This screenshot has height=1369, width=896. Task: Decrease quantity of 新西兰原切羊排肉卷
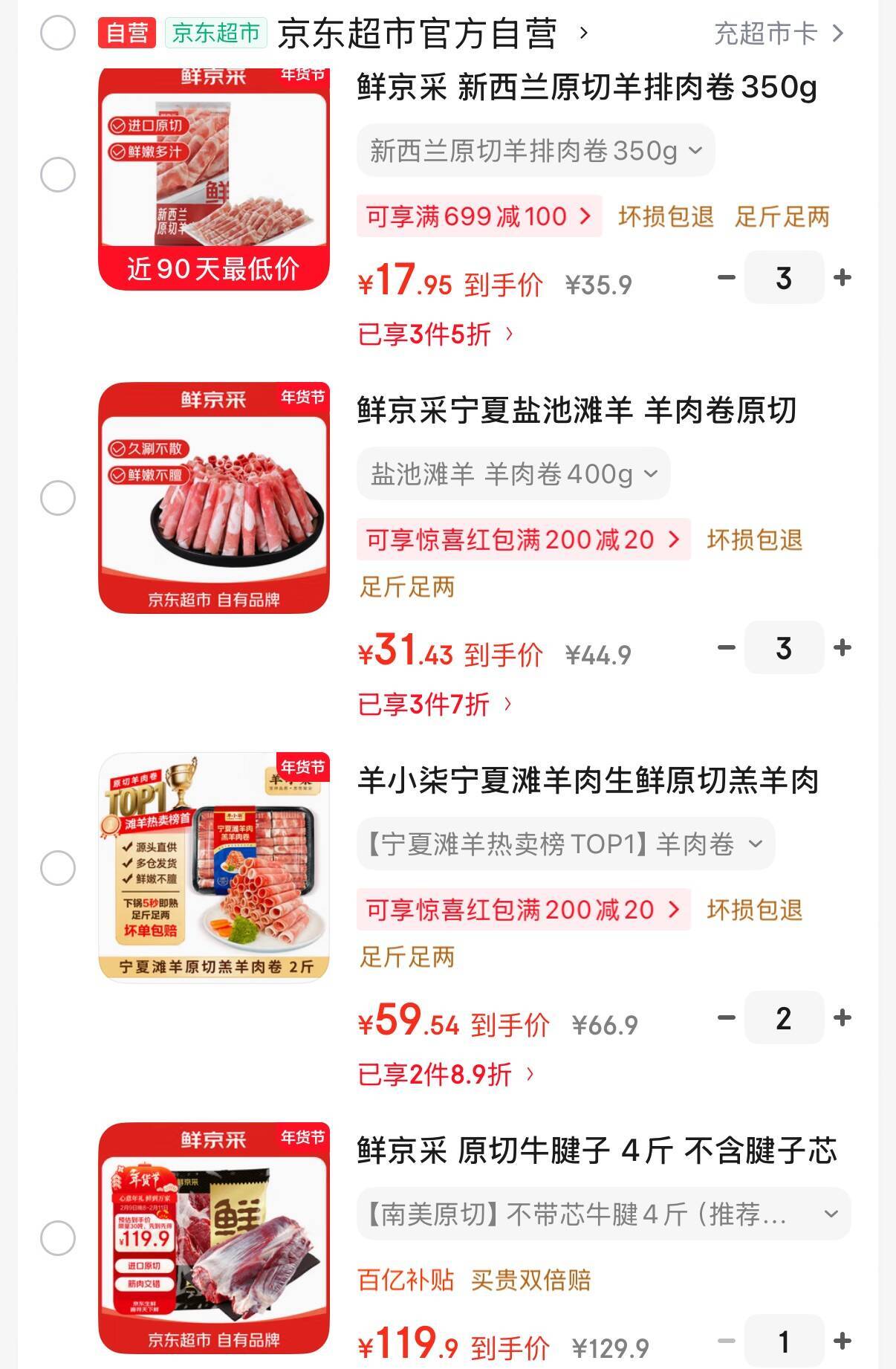coord(726,278)
